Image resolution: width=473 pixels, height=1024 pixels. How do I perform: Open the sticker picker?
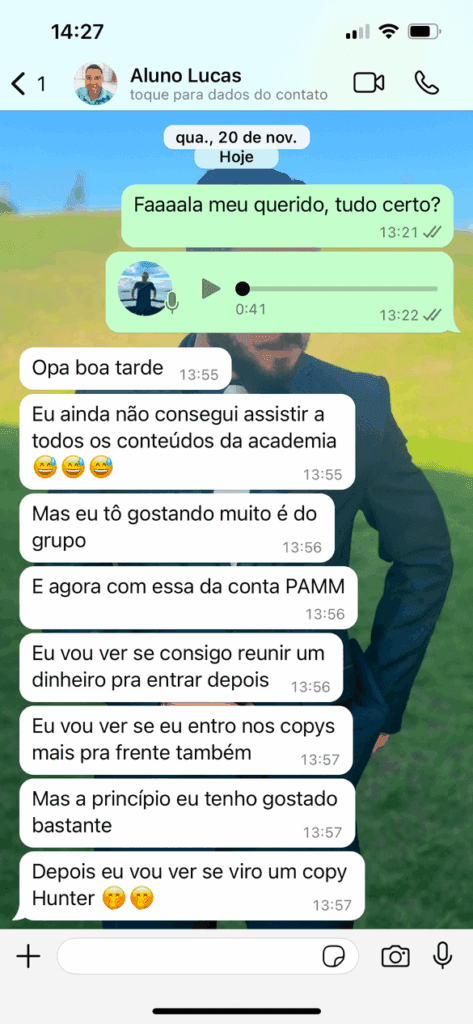(x=334, y=957)
